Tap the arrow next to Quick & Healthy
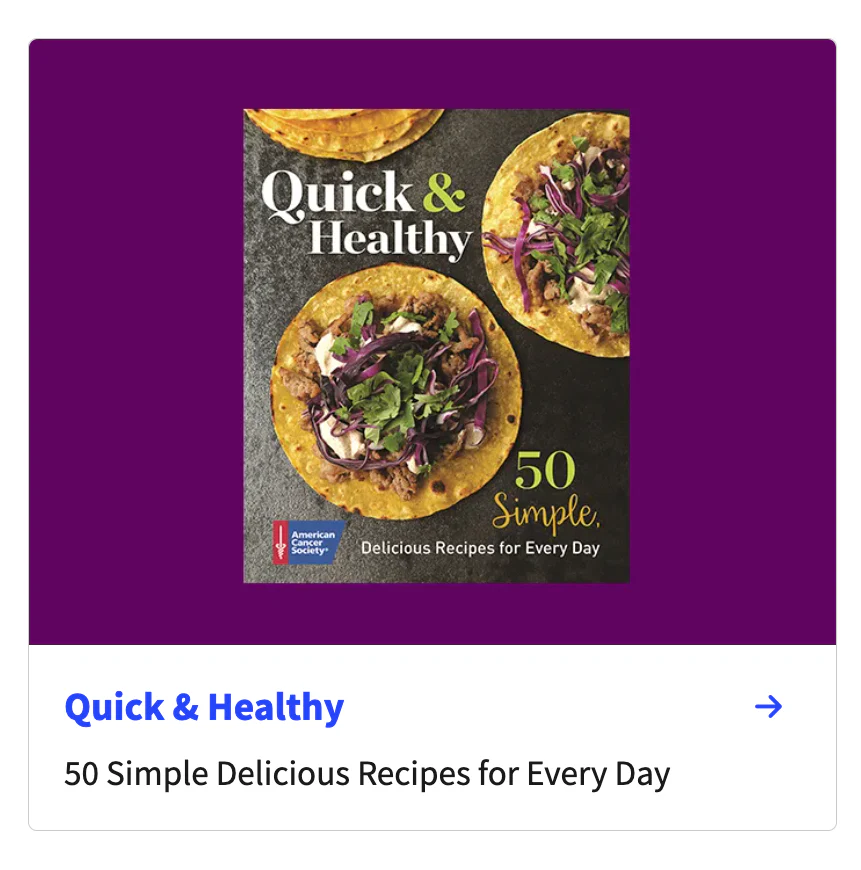This screenshot has width=861, height=870. [768, 708]
